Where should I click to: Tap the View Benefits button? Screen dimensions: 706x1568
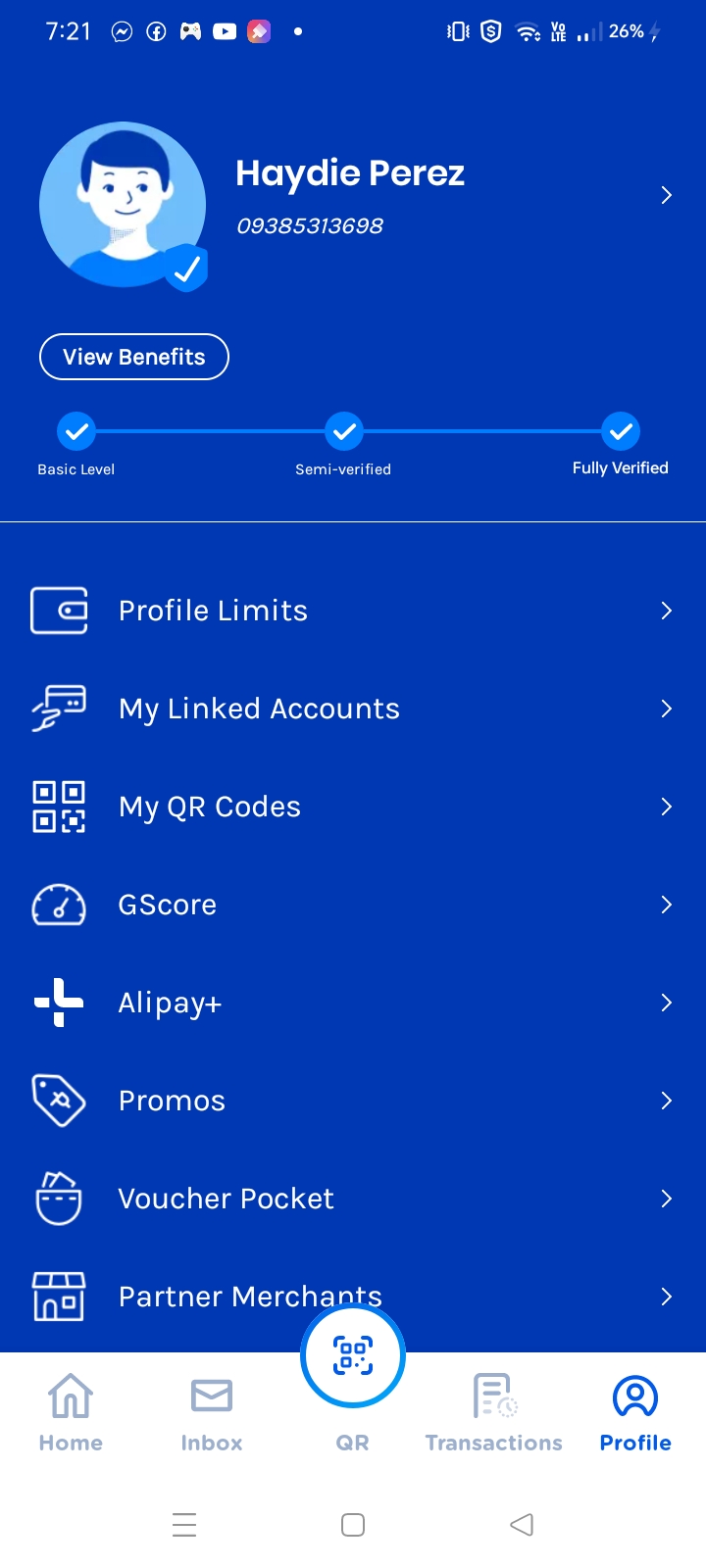pos(134,357)
